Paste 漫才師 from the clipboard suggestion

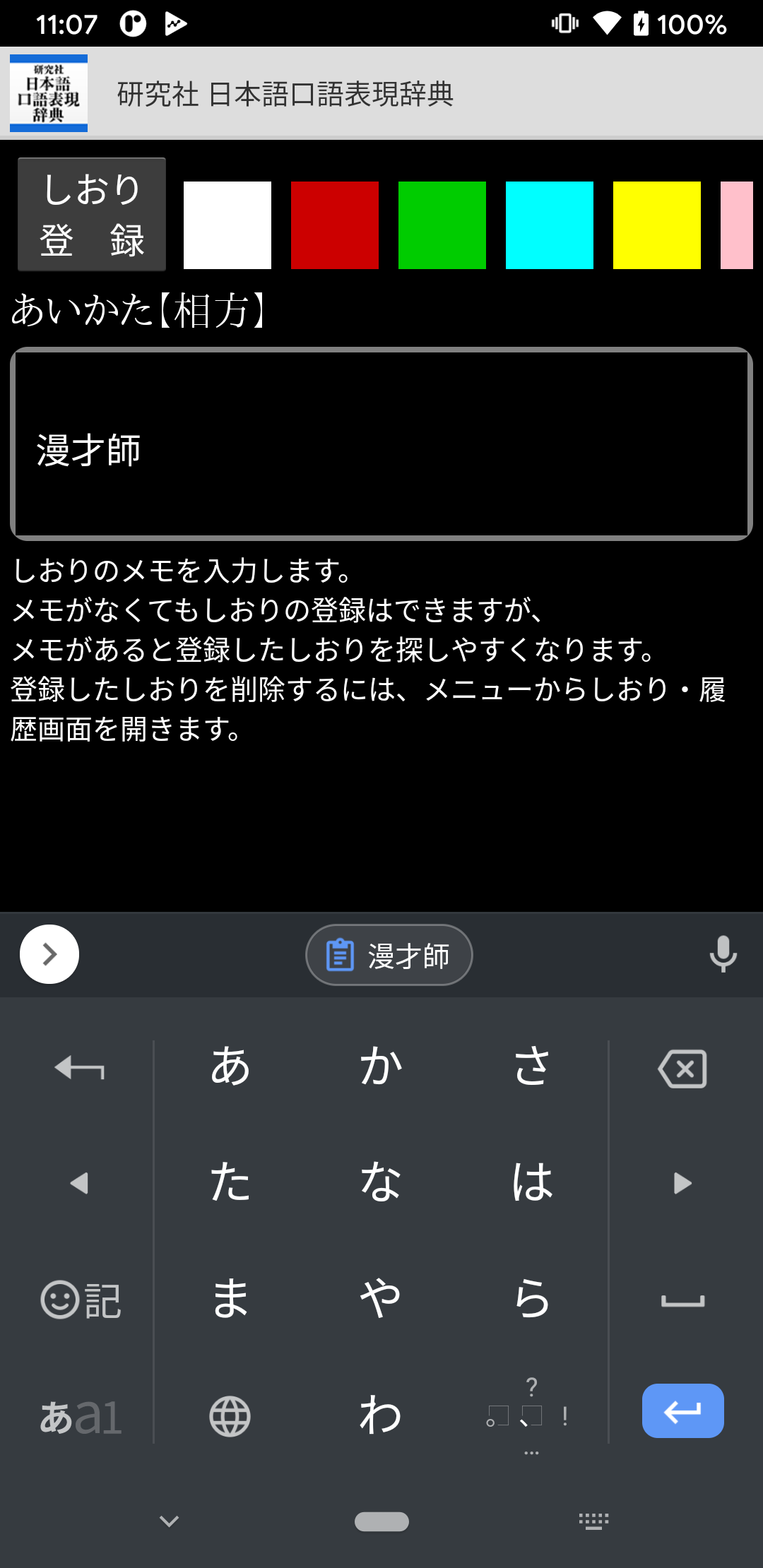pyautogui.click(x=389, y=955)
